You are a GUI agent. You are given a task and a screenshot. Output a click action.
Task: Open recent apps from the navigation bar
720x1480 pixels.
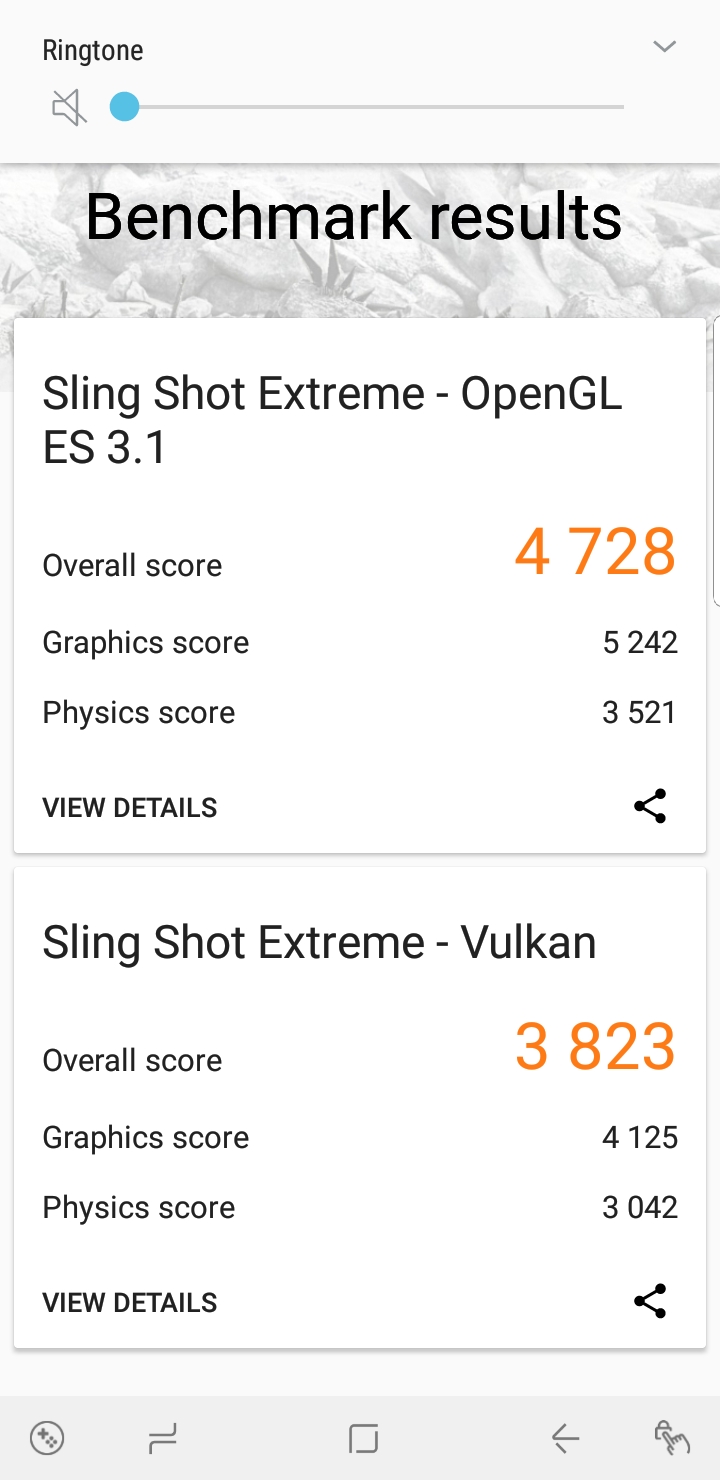coord(162,1439)
